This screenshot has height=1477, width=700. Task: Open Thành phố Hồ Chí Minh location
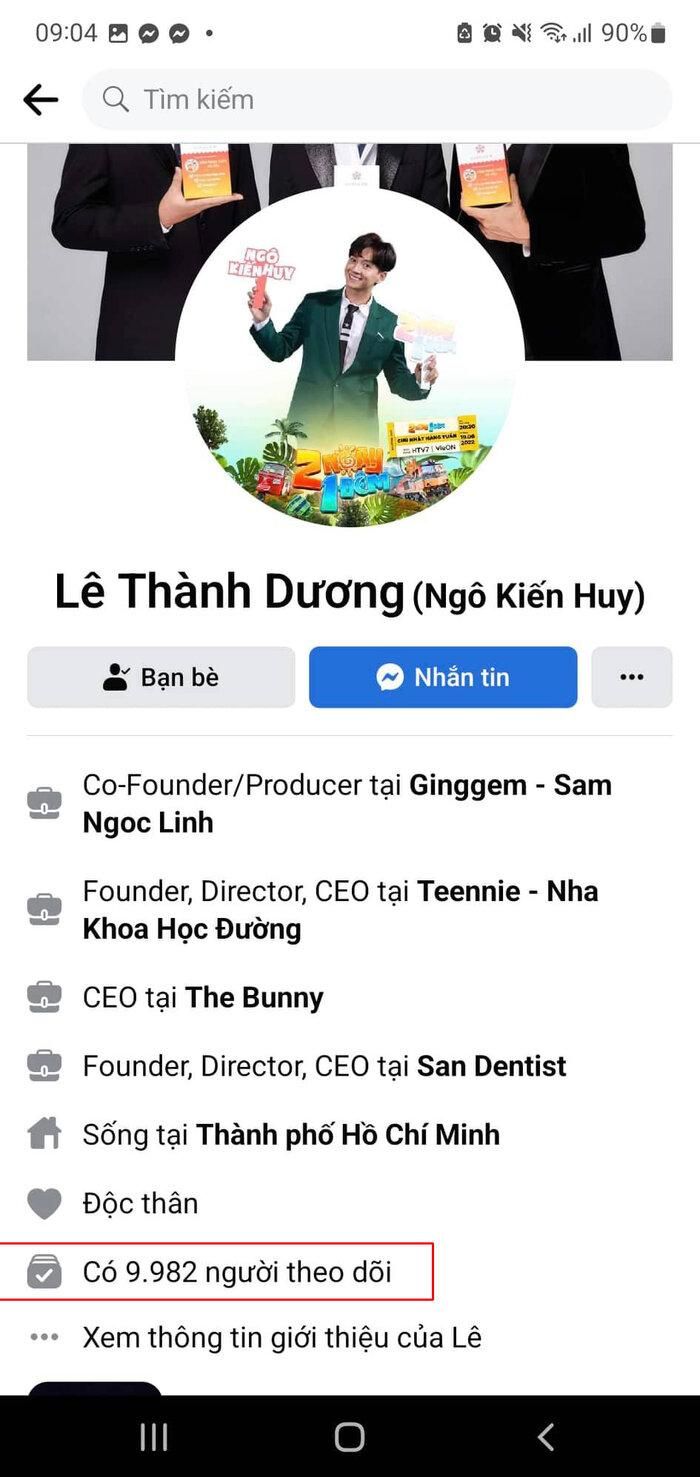coord(347,1134)
